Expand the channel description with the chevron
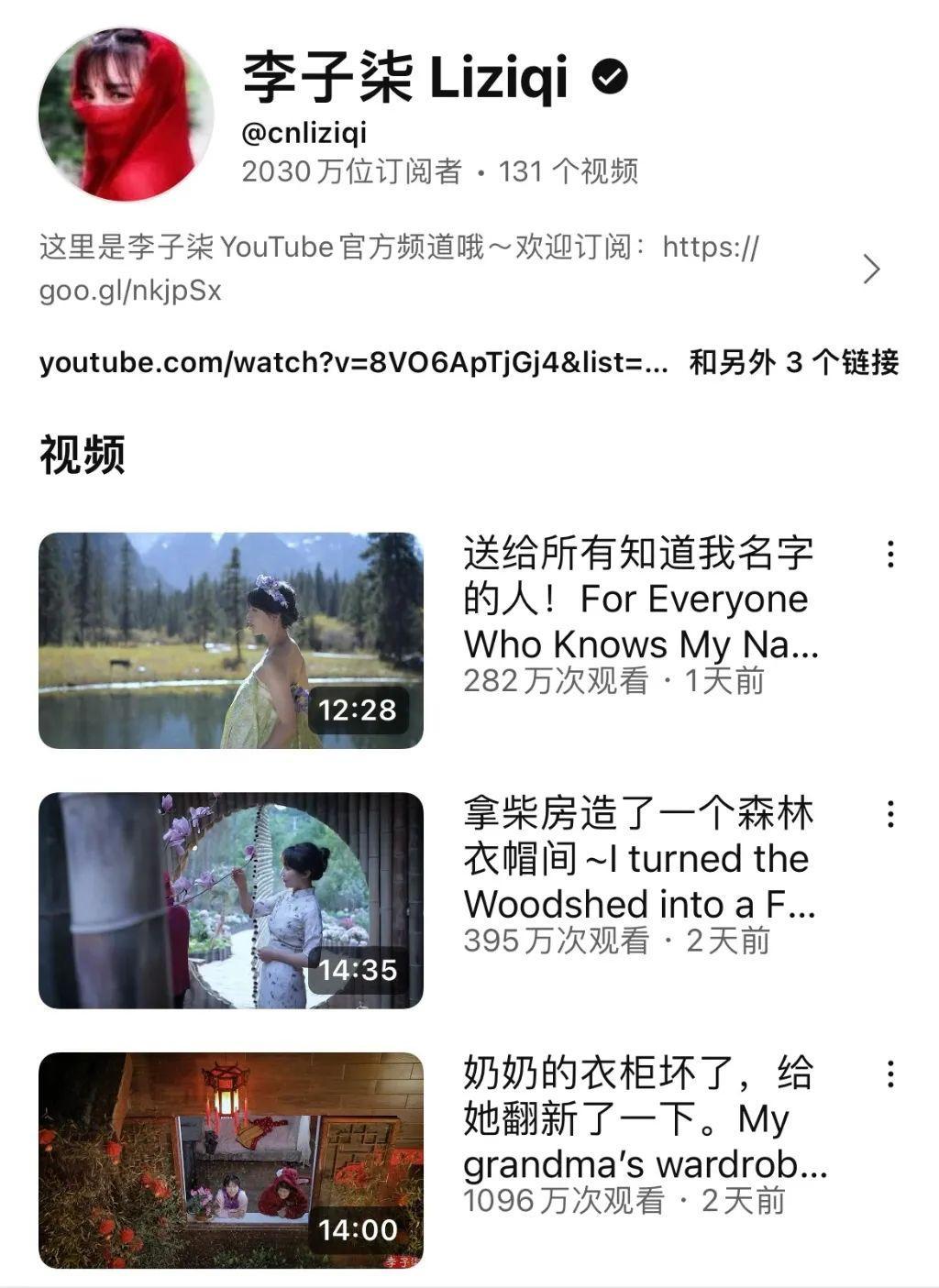 pyautogui.click(x=871, y=270)
